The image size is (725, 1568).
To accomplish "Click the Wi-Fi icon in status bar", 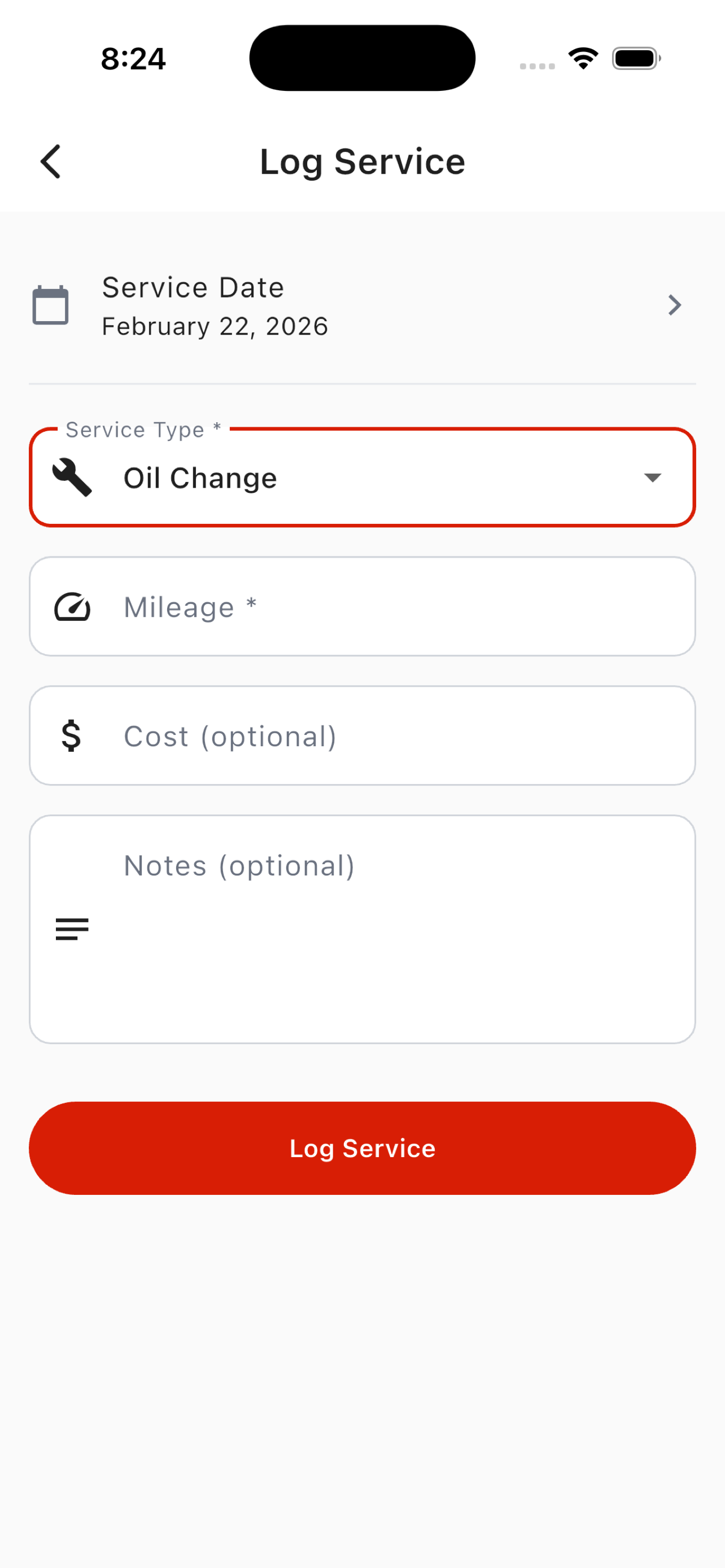I will pos(583,57).
